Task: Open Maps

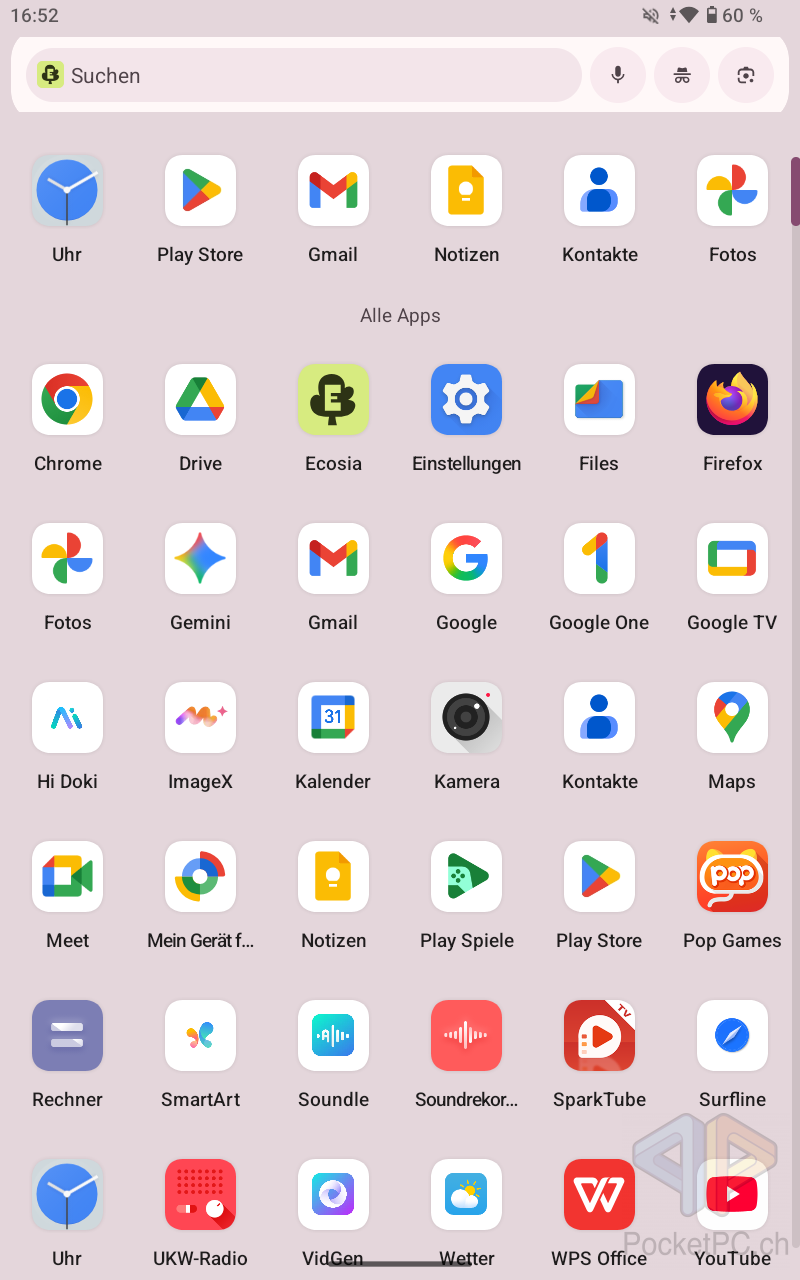Action: tap(732, 718)
